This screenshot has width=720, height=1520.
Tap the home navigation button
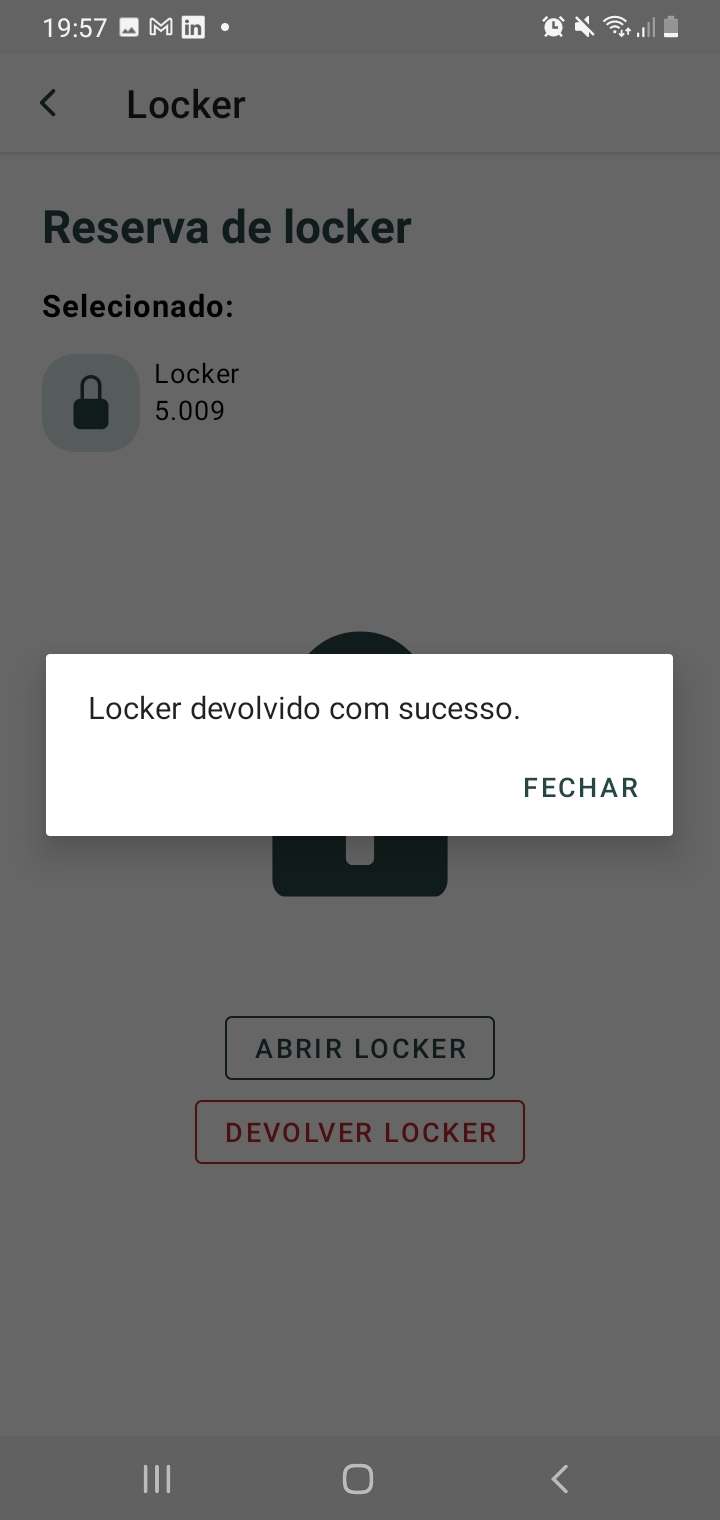pos(359,1478)
